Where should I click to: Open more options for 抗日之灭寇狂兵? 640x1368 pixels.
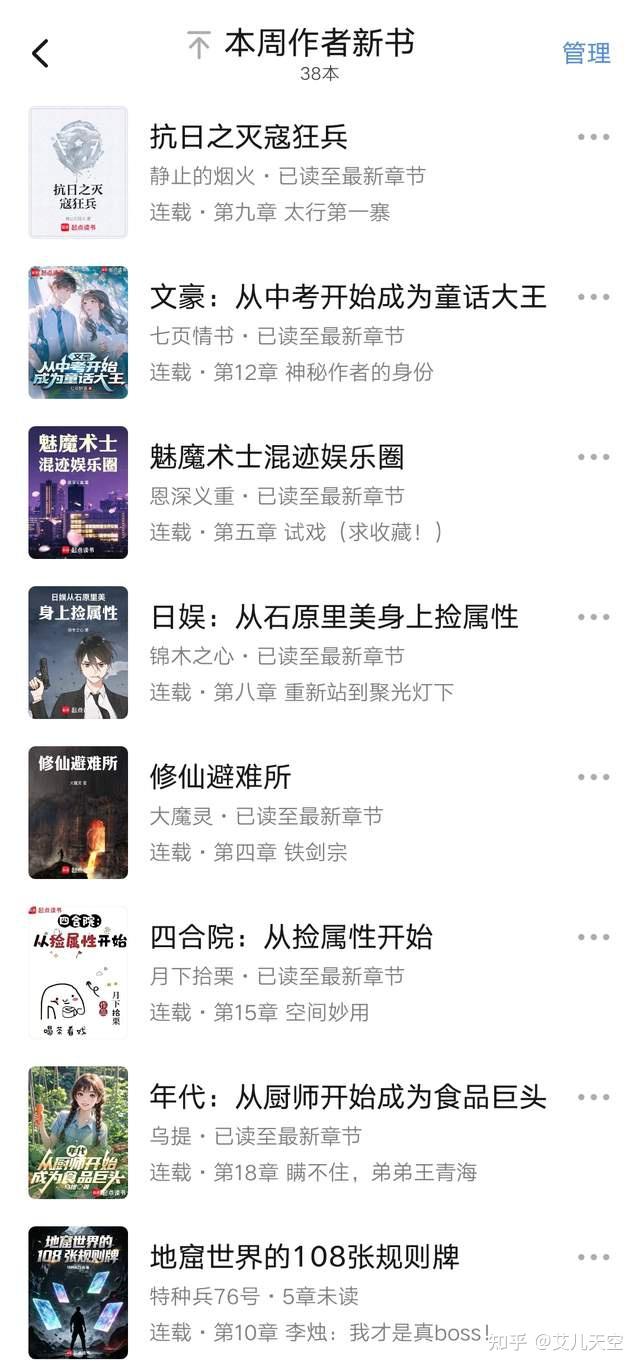(593, 137)
